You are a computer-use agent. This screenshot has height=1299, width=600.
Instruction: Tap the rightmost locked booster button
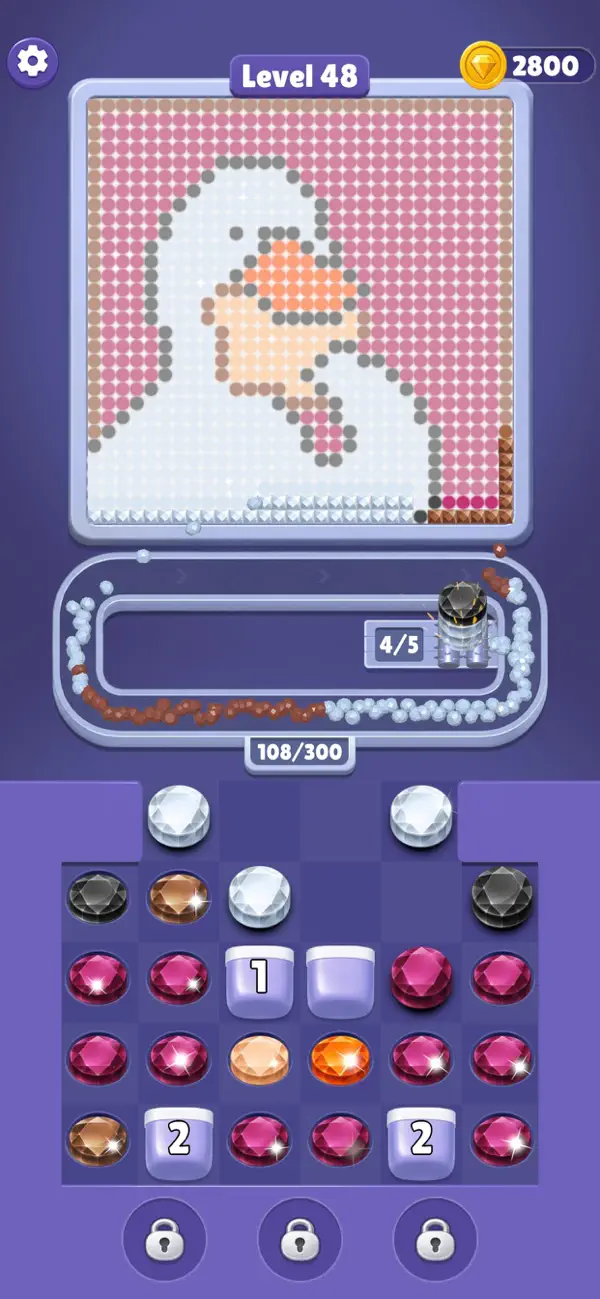(x=435, y=1240)
